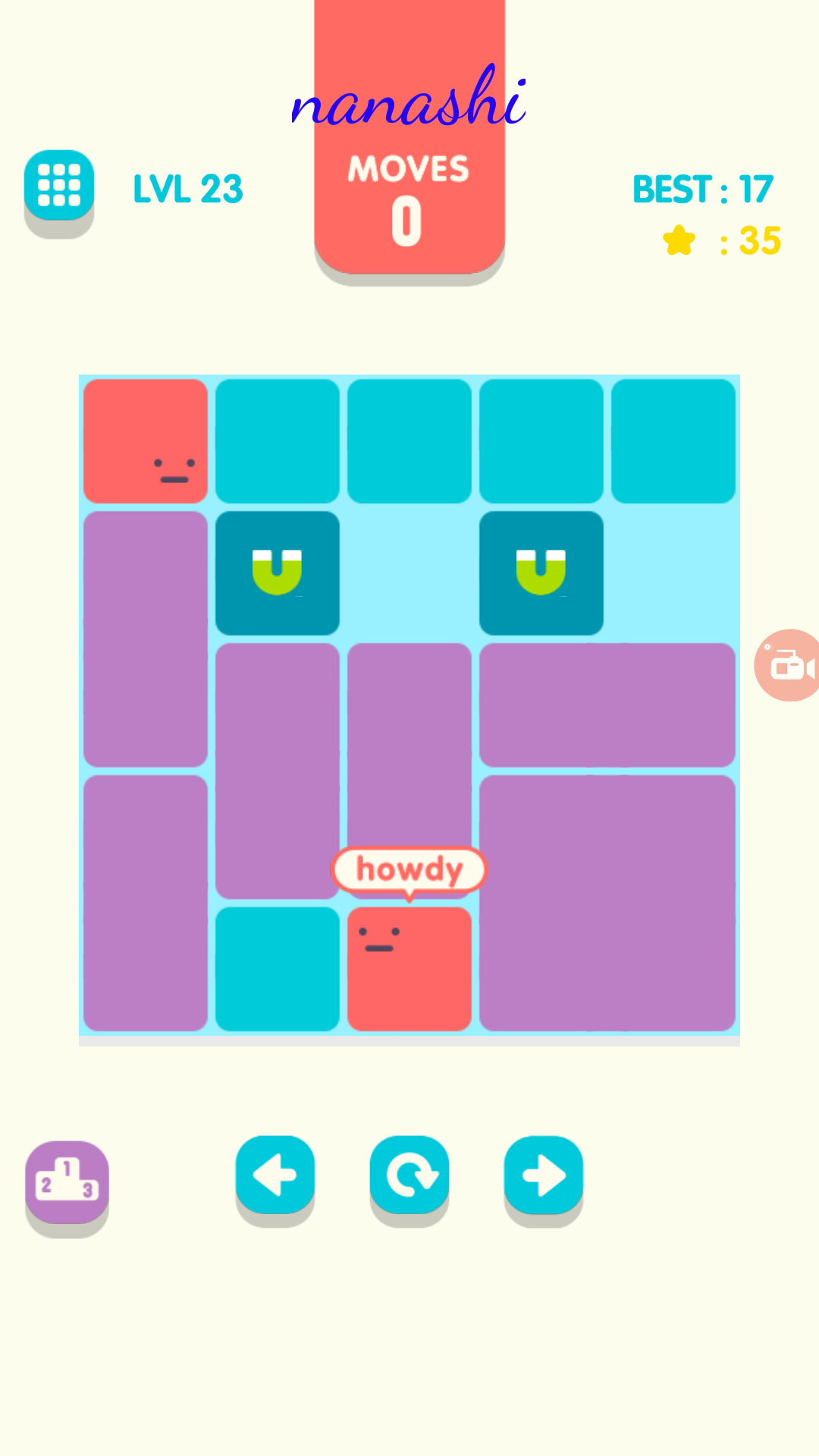The image size is (819, 1456).
Task: Go to the previous level
Action: pyautogui.click(x=275, y=1175)
